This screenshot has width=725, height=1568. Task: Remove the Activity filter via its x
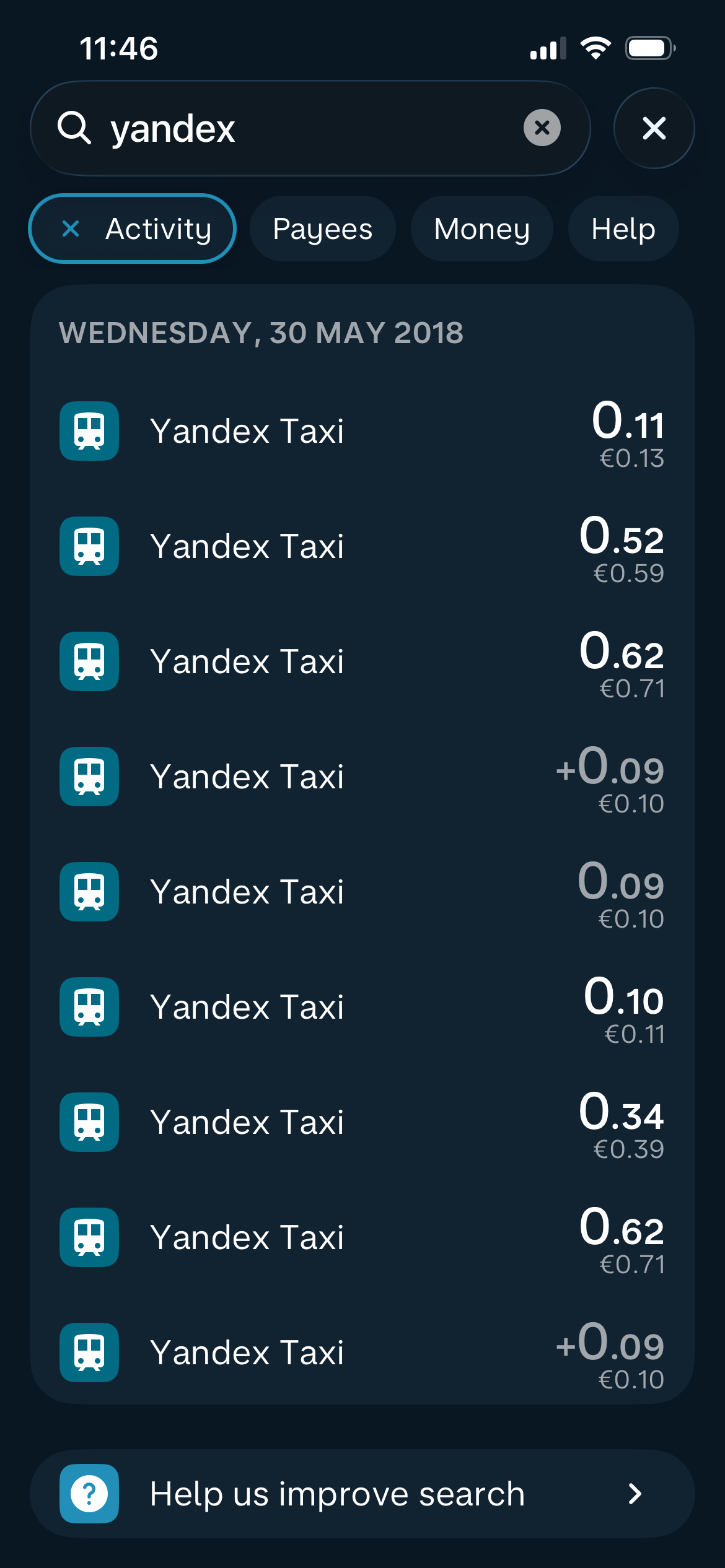(x=72, y=228)
